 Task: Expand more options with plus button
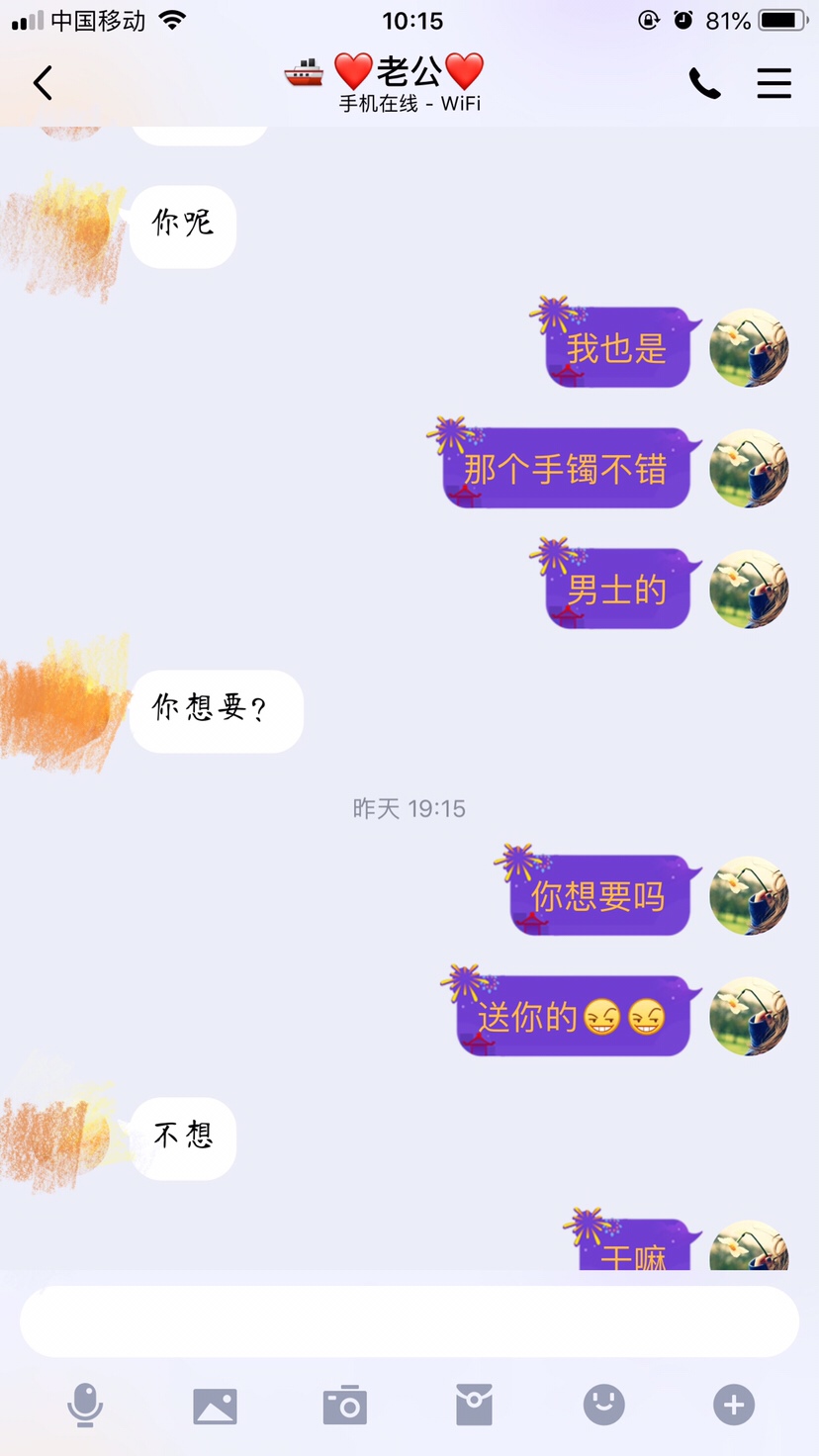pyautogui.click(x=734, y=1405)
